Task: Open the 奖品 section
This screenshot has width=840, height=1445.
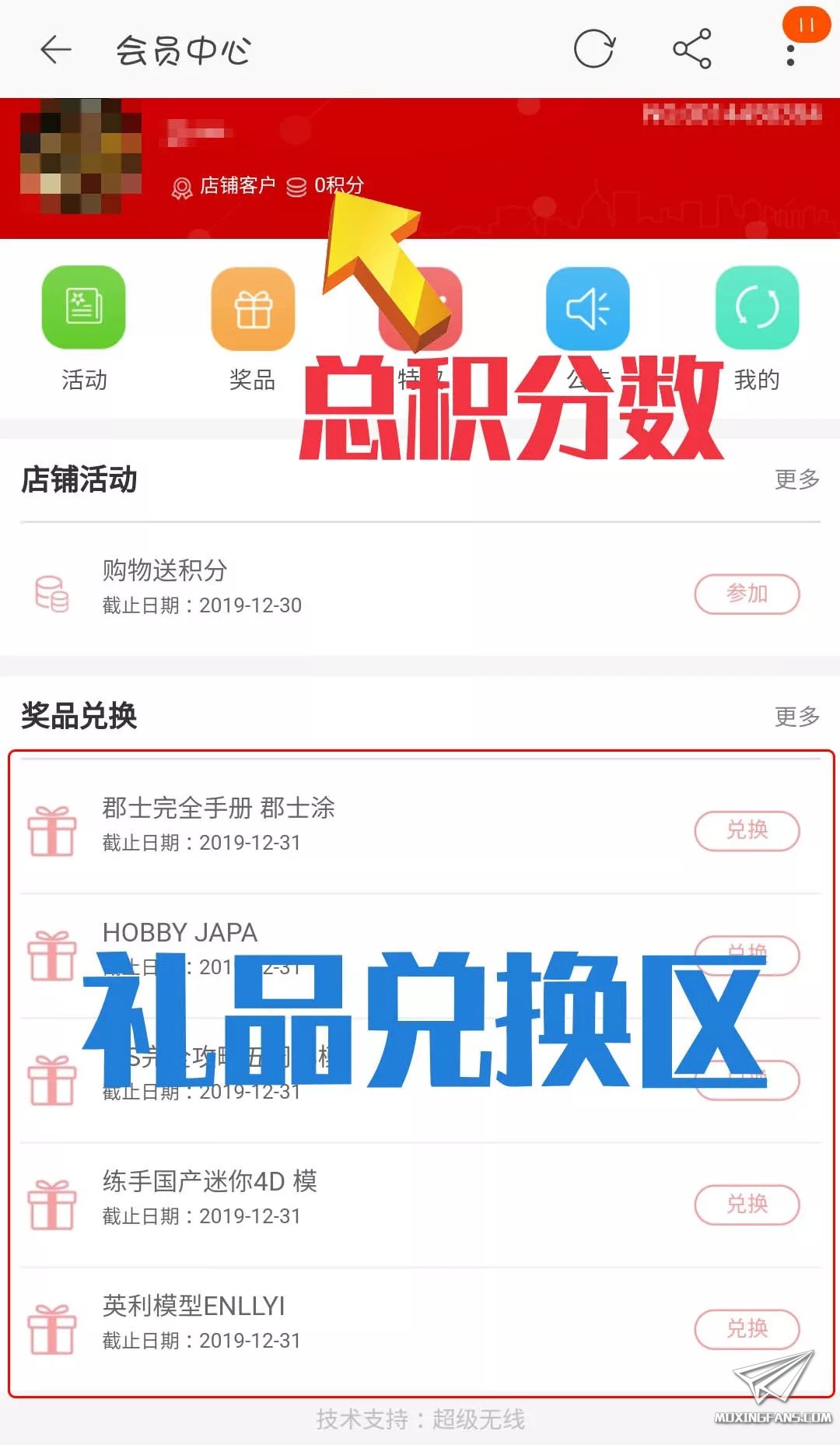Action: pyautogui.click(x=252, y=309)
